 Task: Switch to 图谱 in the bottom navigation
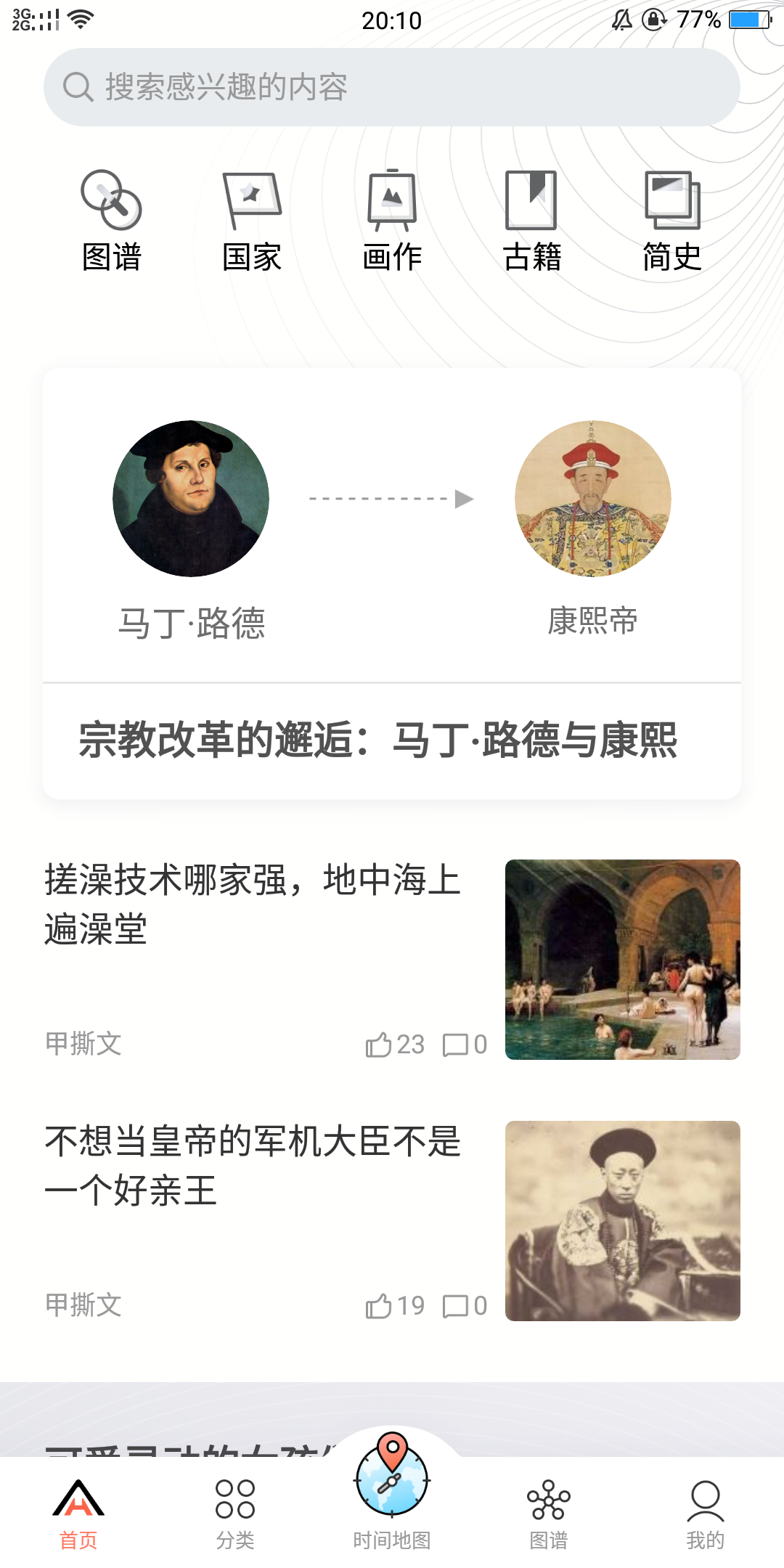[x=549, y=1513]
